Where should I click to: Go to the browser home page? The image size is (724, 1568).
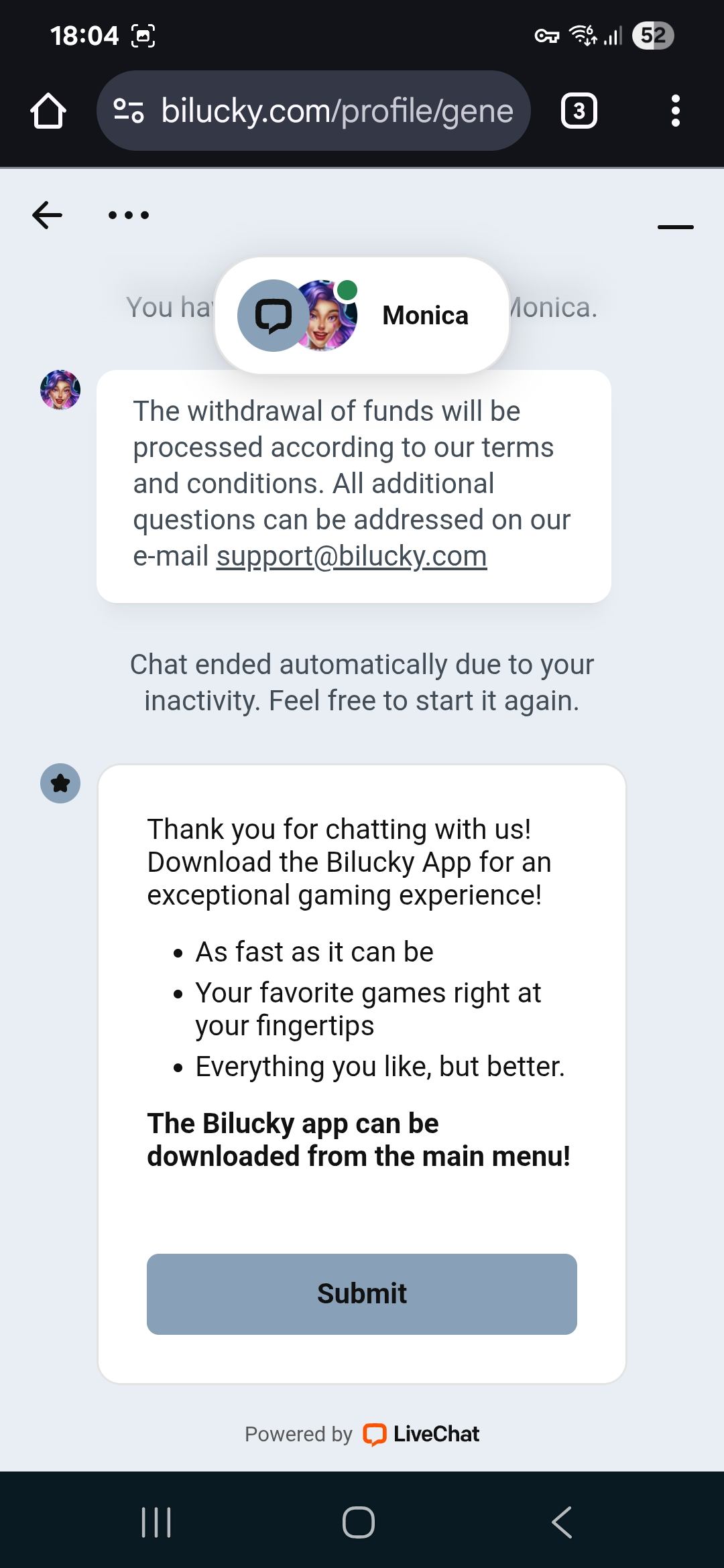pyautogui.click(x=48, y=111)
